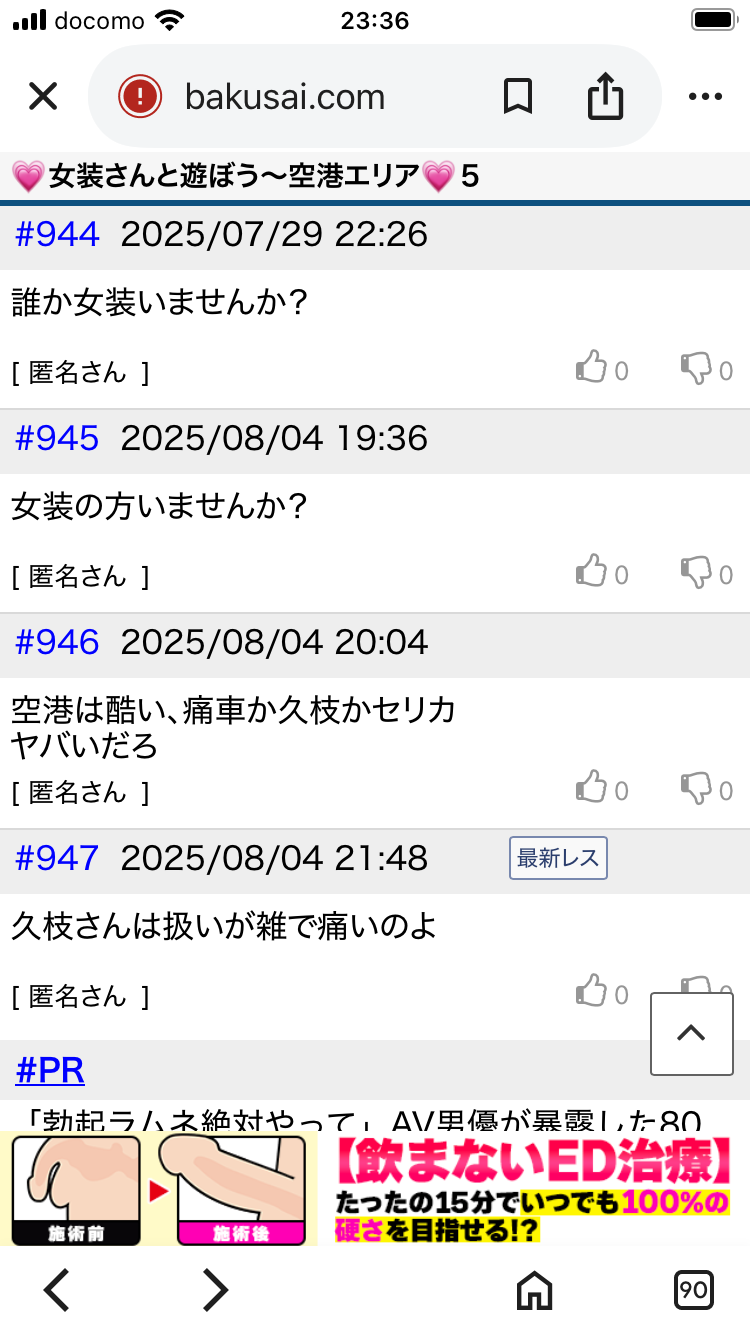This screenshot has height=1334, width=750.
Task: Like post #946
Action: point(603,788)
